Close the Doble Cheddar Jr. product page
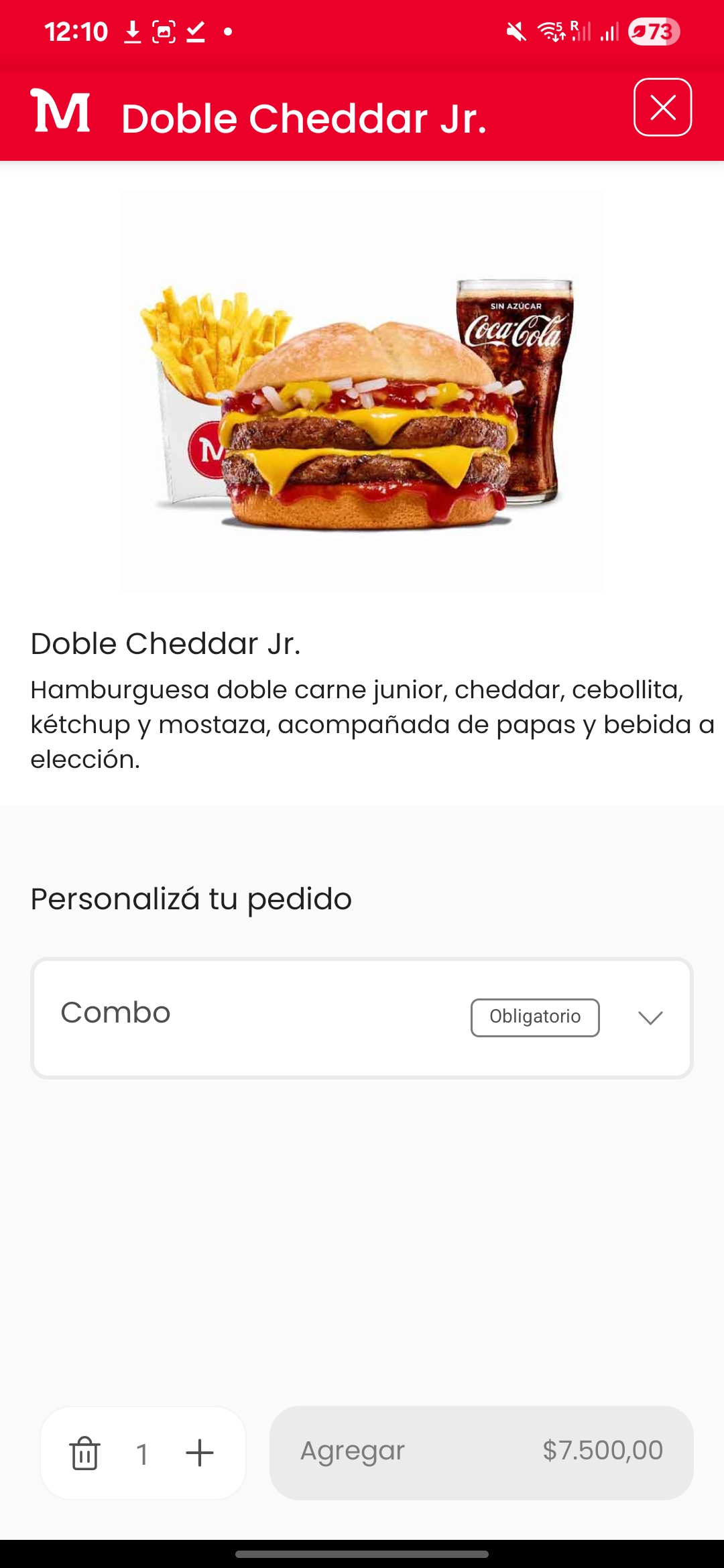Image resolution: width=724 pixels, height=1568 pixels. [662, 107]
